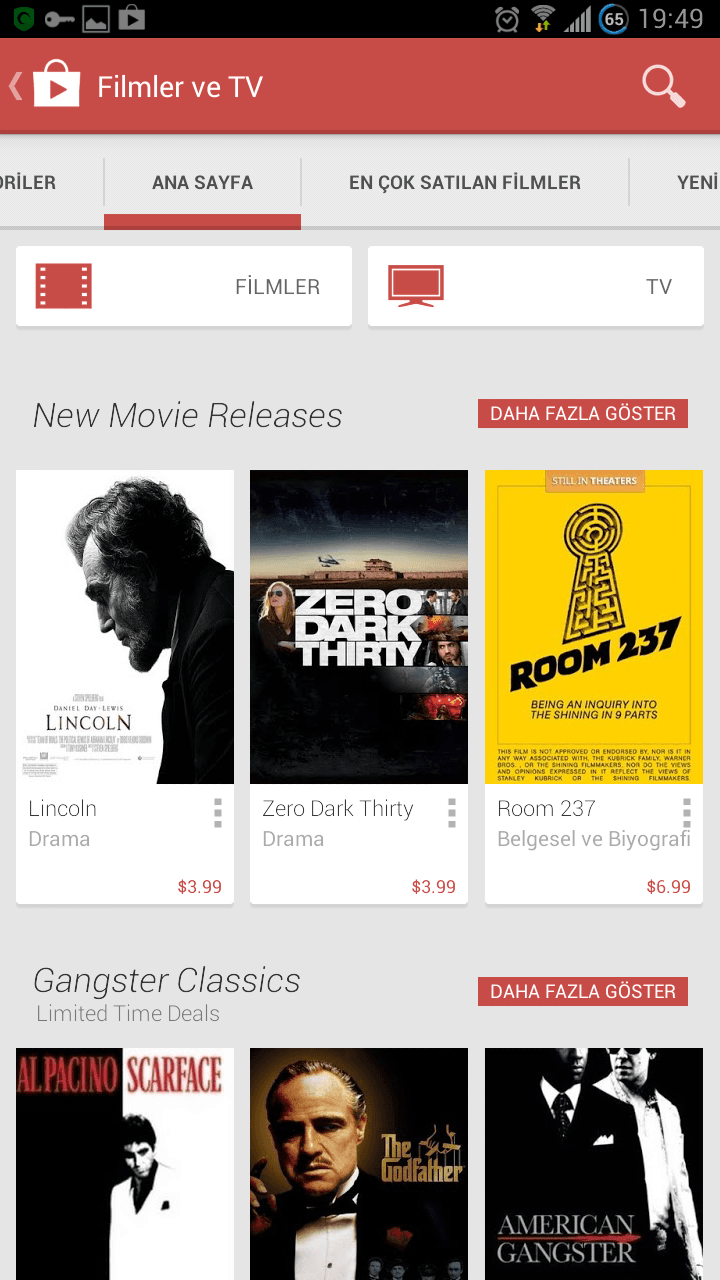Open the Room 237 movie card

coord(594,687)
